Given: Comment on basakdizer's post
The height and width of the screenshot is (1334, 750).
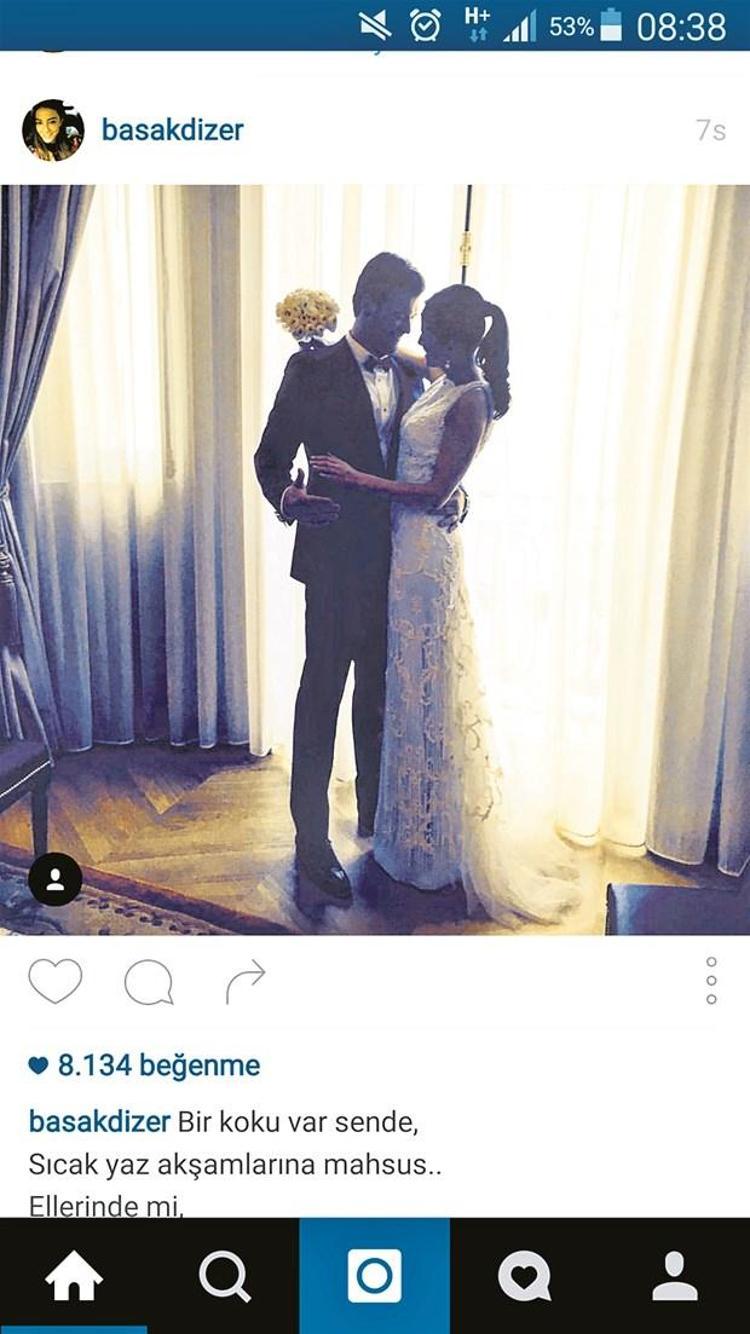Looking at the screenshot, I should 149,982.
